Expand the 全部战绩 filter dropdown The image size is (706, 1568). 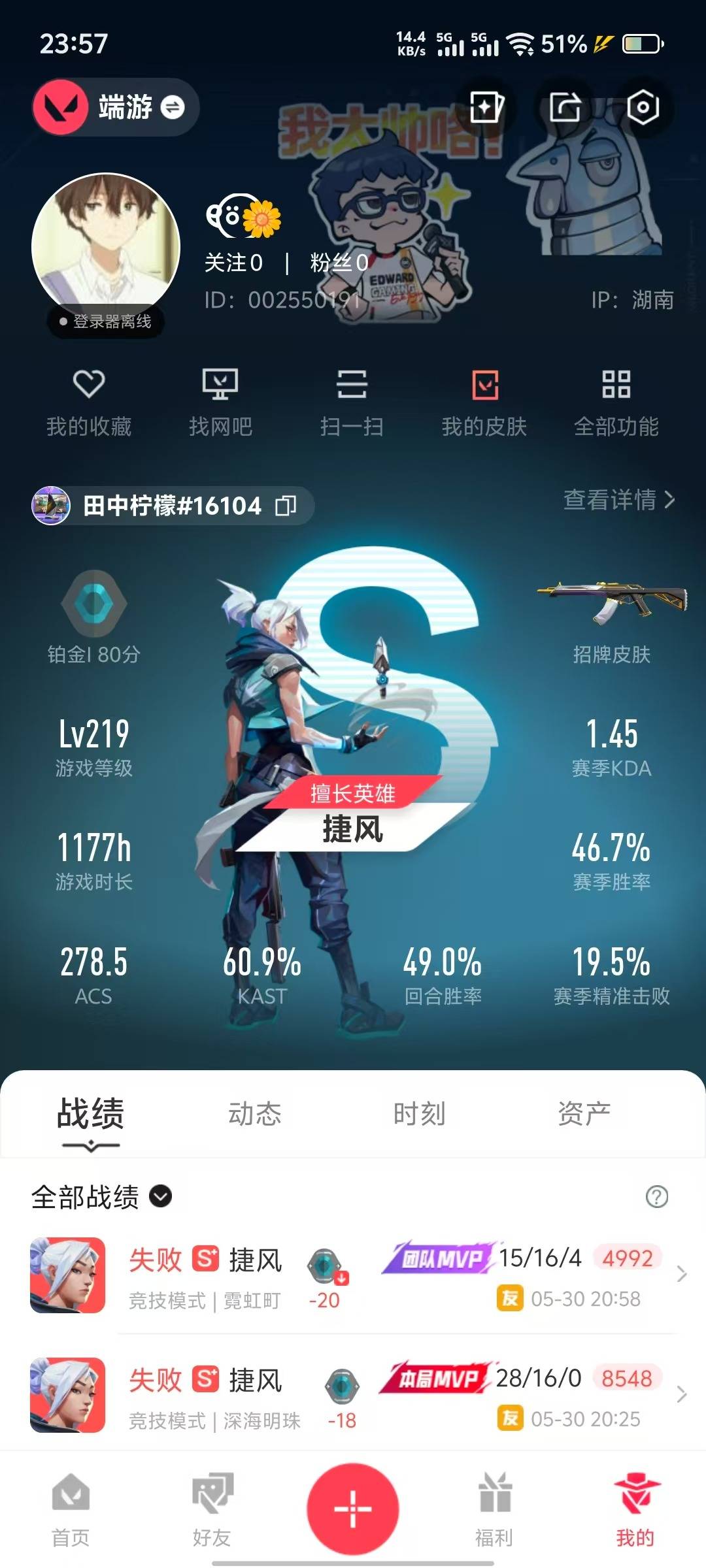coord(101,1197)
